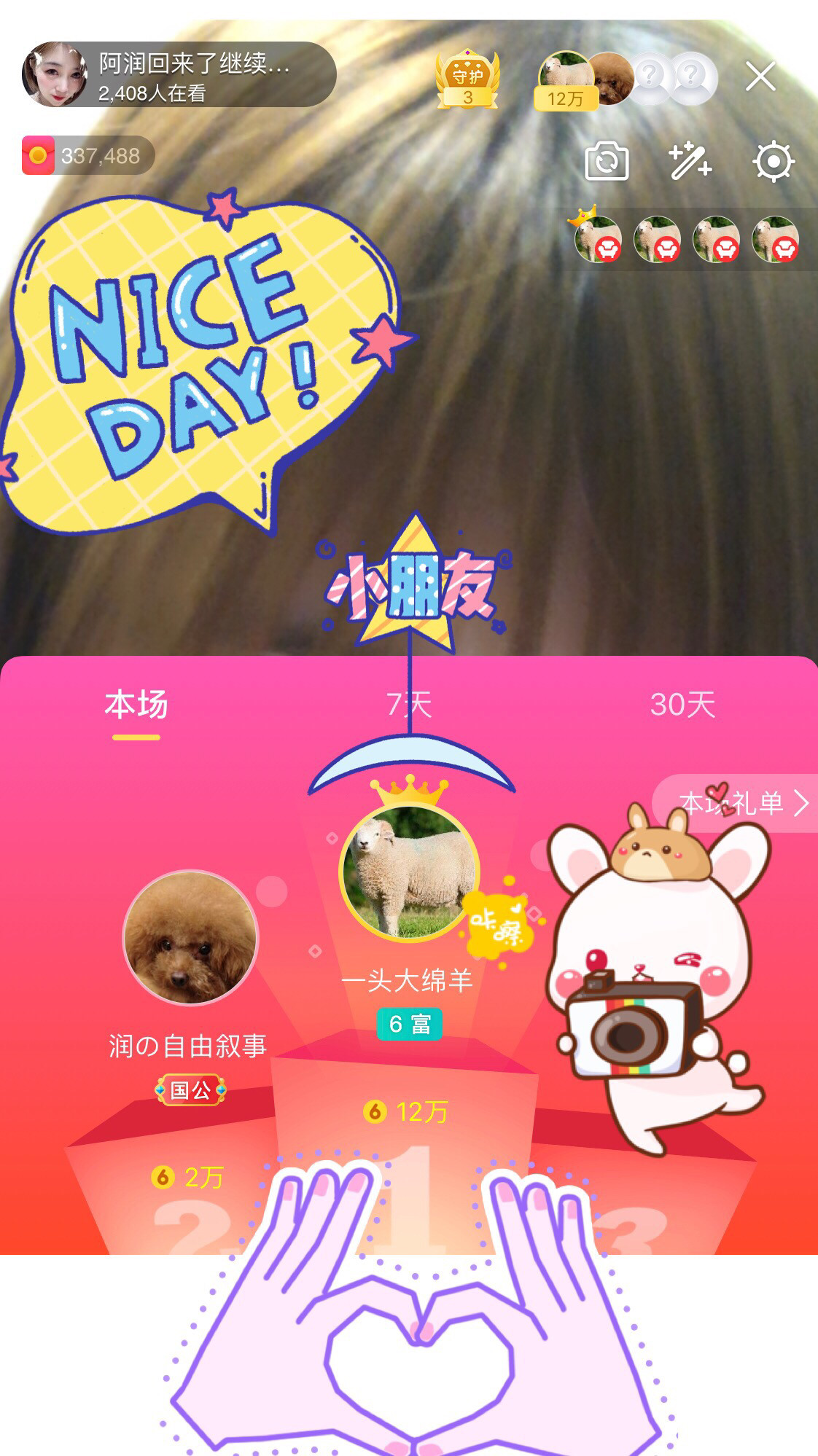View top-ranked user 一头大绵羊
This screenshot has height=1456, width=818.
coord(409,872)
